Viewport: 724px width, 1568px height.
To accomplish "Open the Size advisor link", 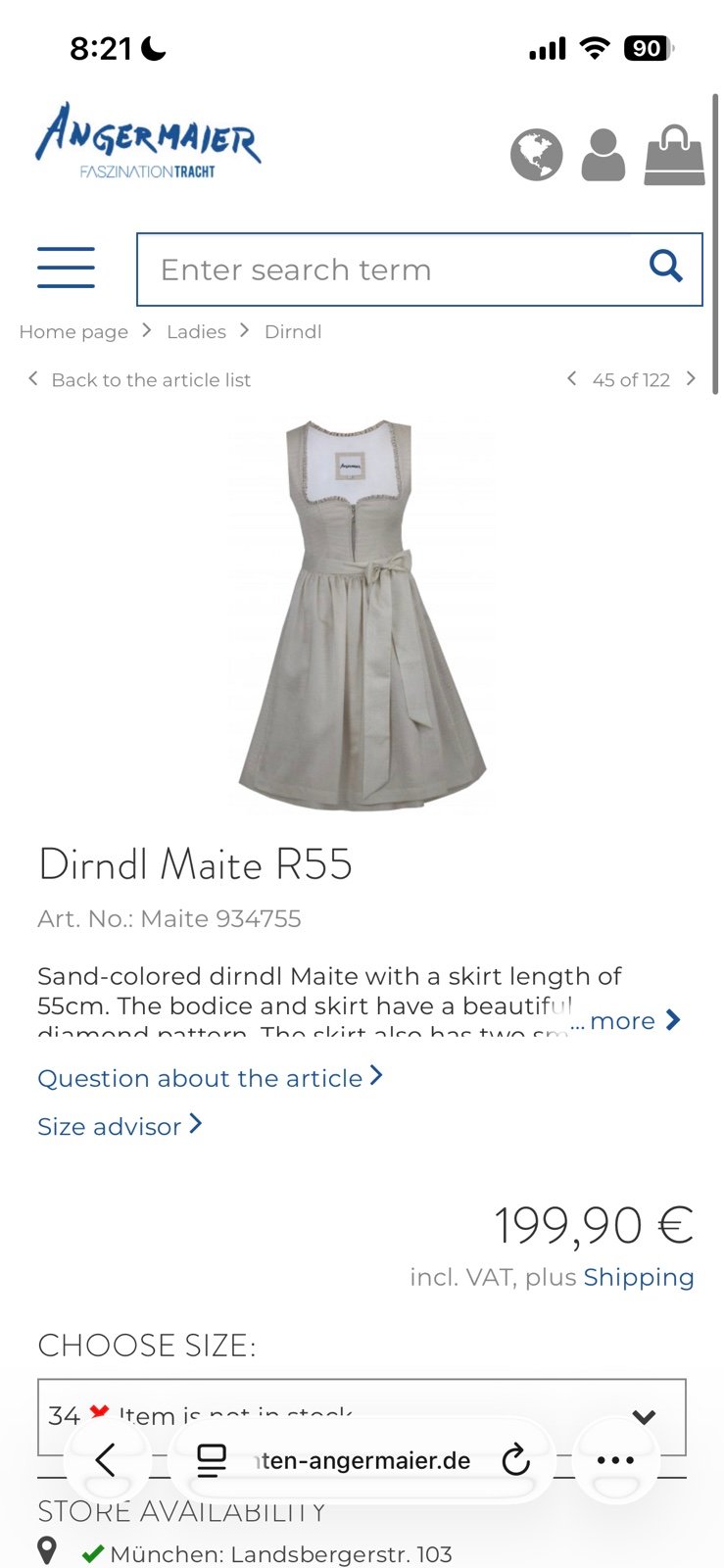I will pyautogui.click(x=111, y=1126).
